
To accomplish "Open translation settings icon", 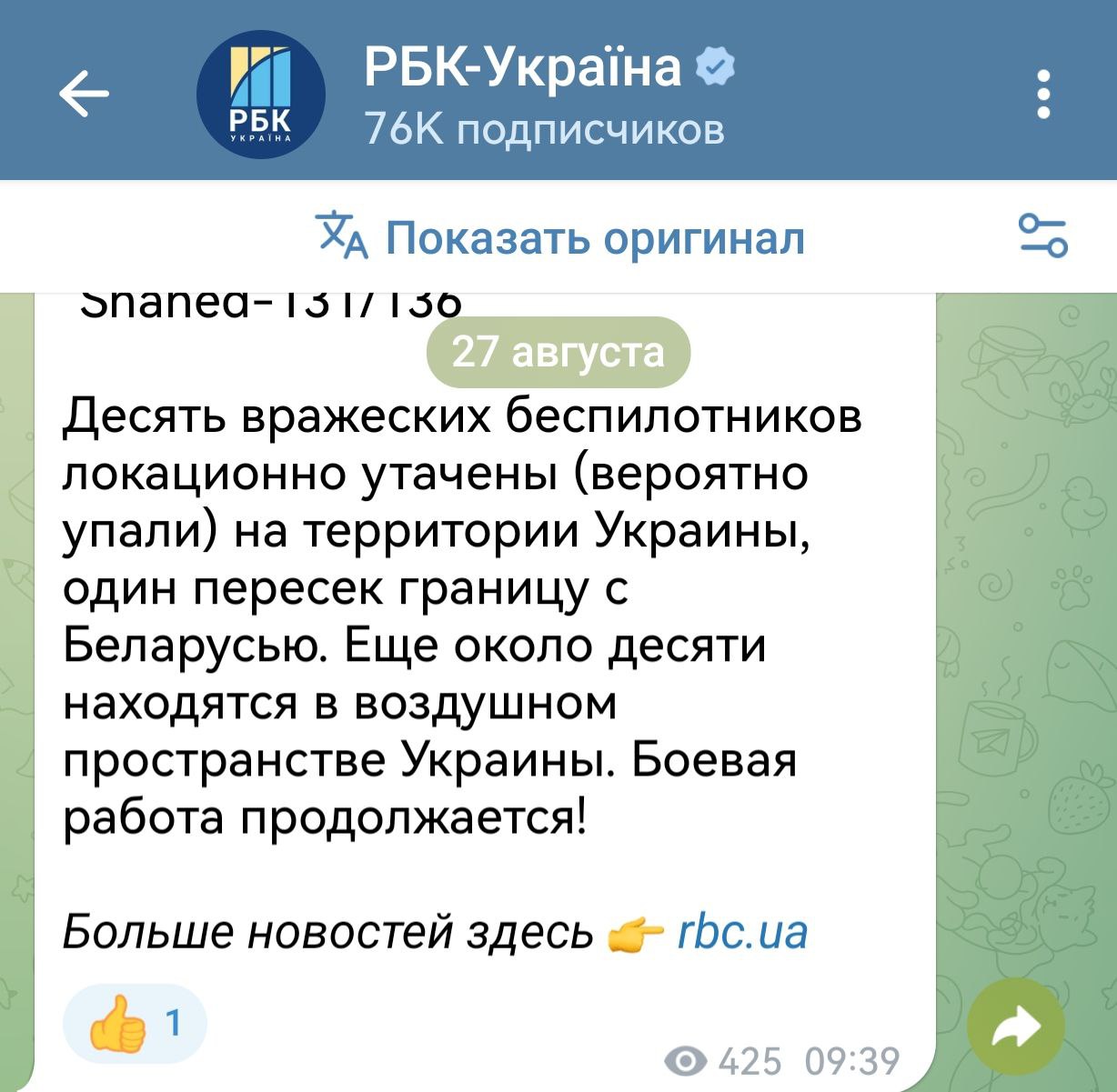I will (x=1043, y=235).
